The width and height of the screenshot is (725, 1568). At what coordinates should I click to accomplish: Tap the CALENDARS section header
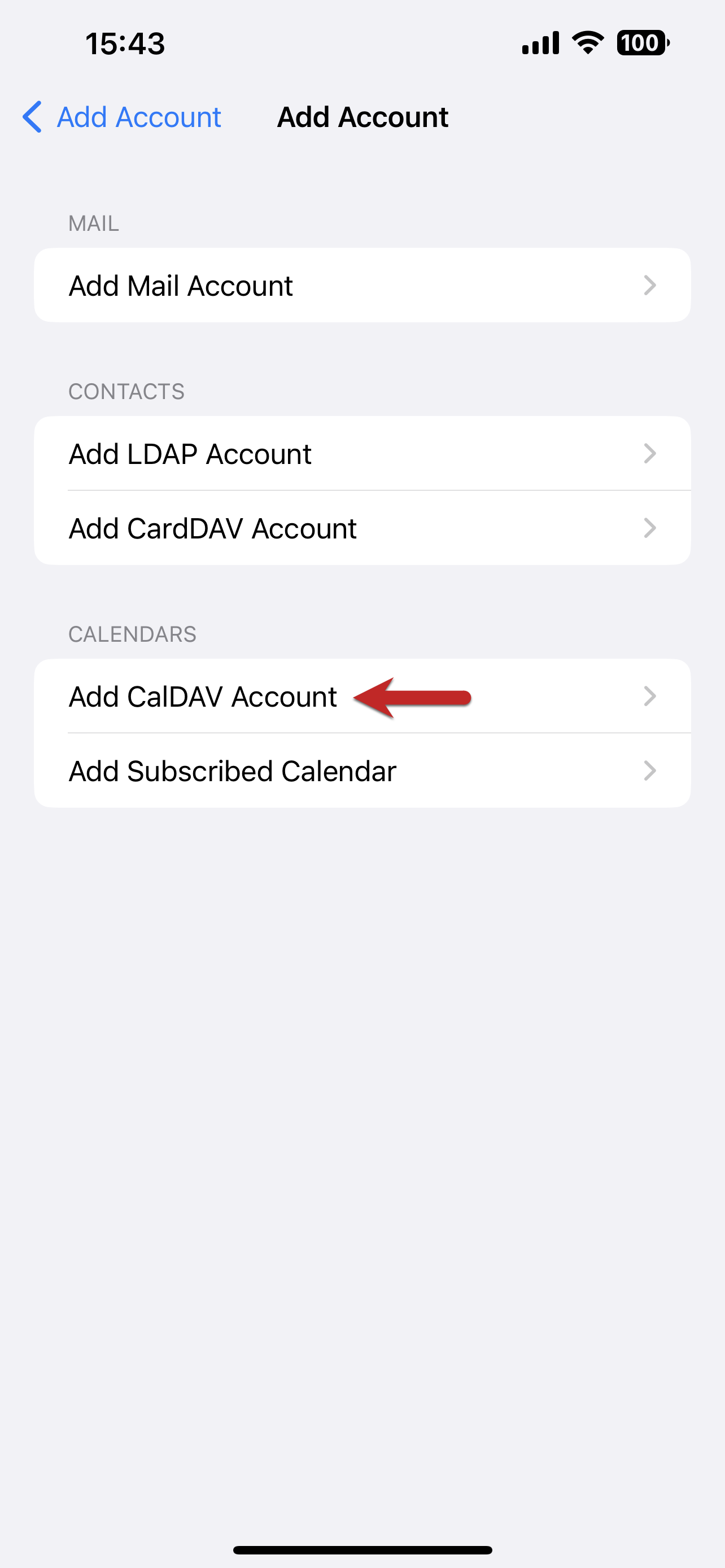tap(133, 634)
